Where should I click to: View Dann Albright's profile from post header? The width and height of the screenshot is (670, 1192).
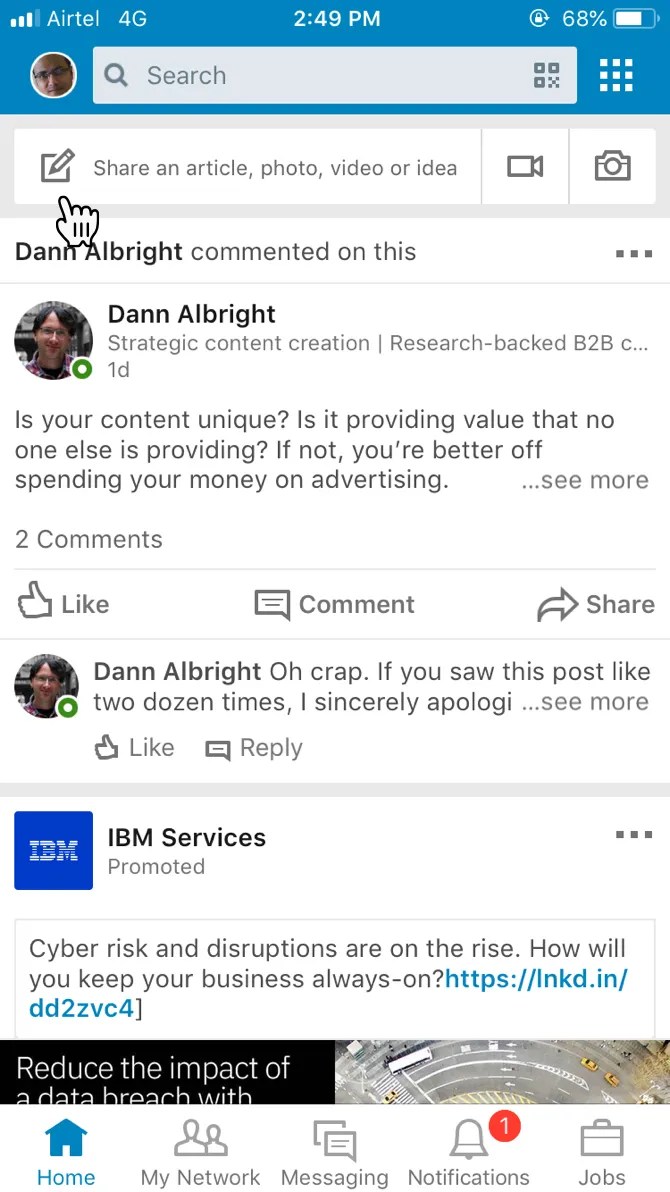click(191, 314)
